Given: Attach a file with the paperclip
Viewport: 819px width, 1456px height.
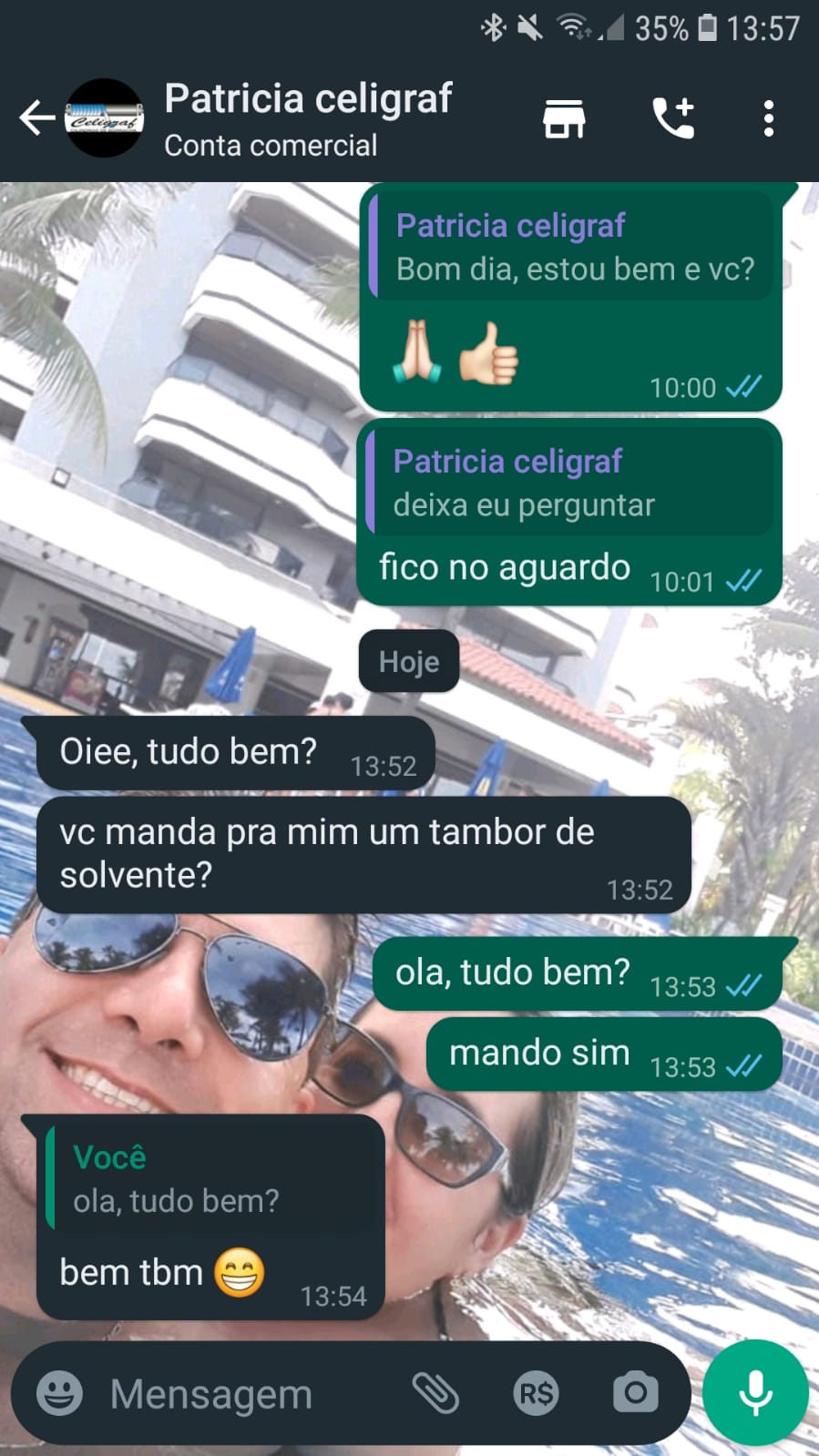Looking at the screenshot, I should coord(435,1393).
